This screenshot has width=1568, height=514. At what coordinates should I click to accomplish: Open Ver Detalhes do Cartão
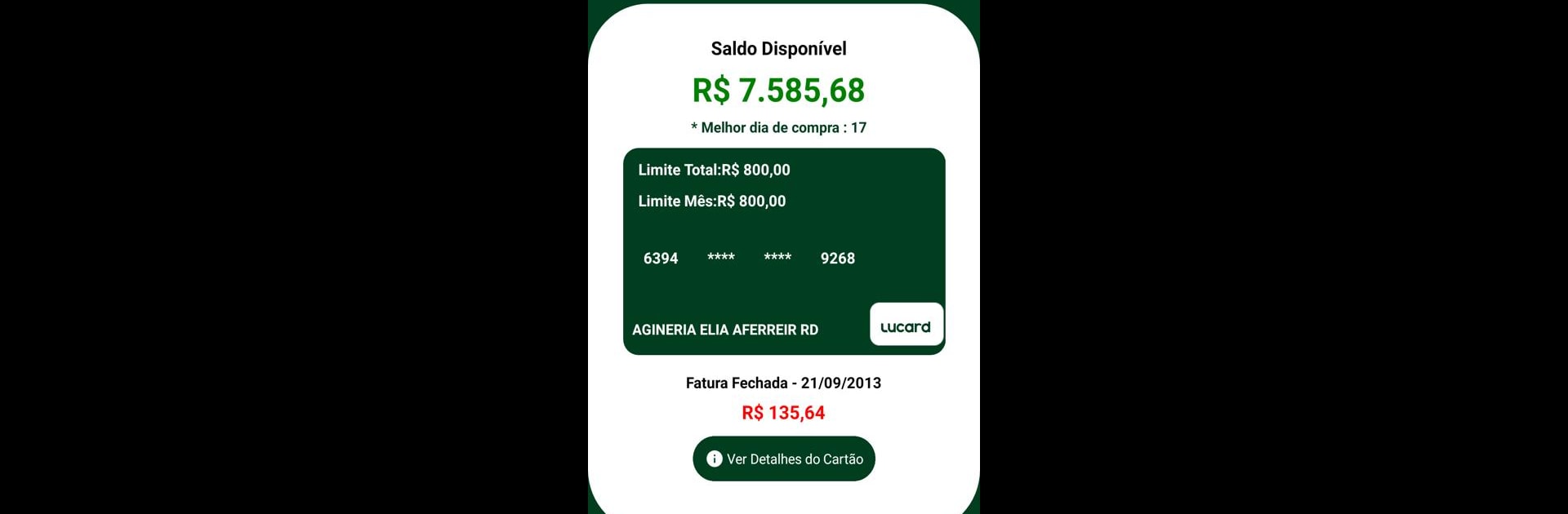point(783,459)
